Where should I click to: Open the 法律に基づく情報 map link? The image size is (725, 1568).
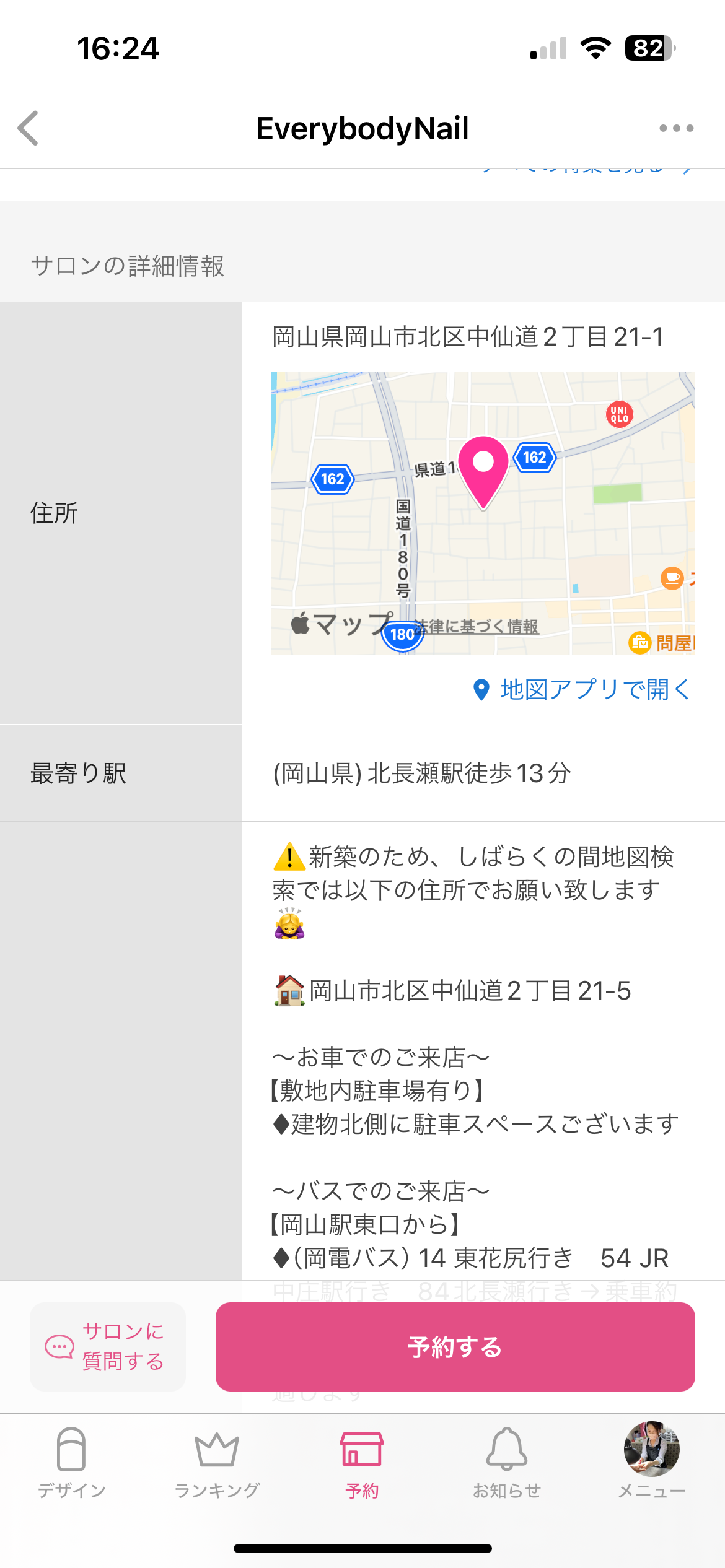476,627
